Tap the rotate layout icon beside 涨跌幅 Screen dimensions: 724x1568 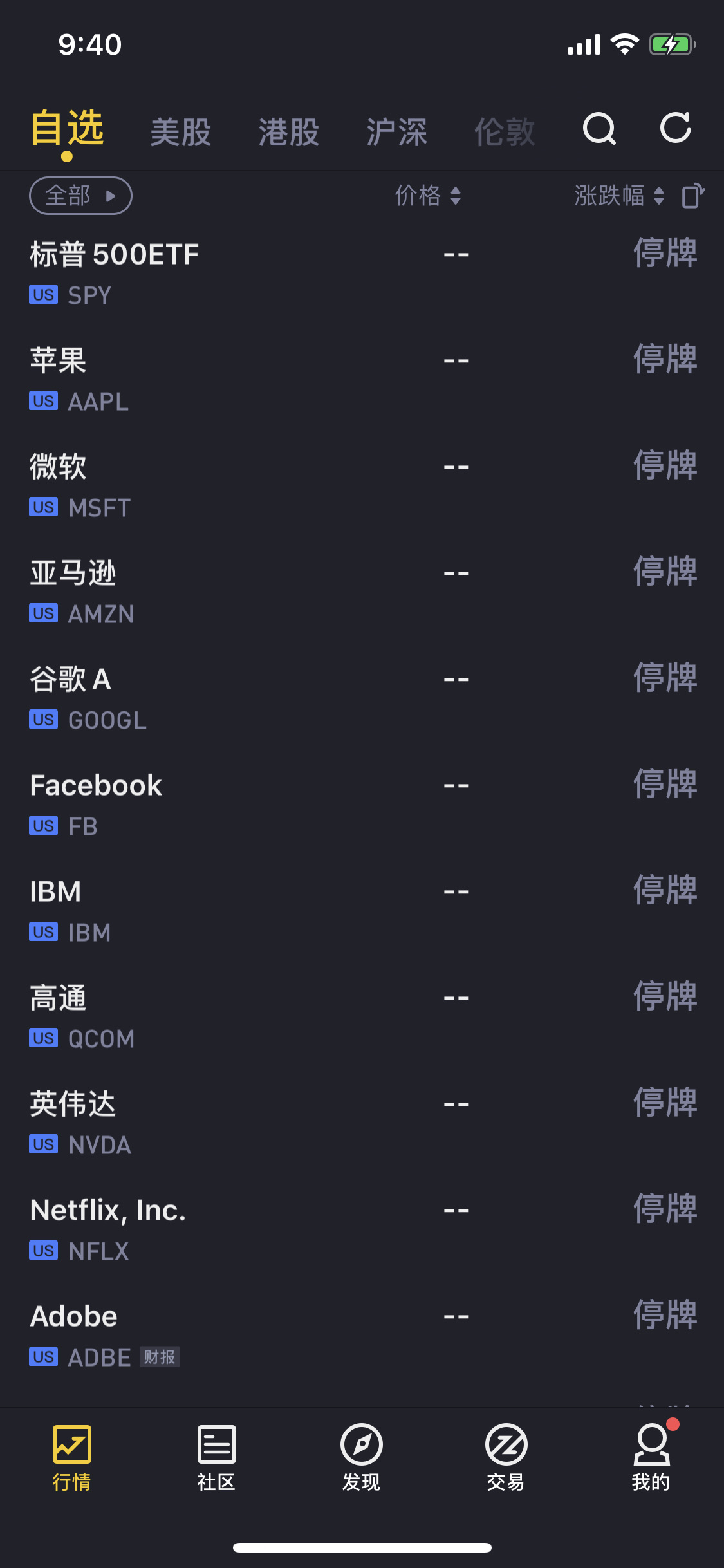tap(693, 196)
